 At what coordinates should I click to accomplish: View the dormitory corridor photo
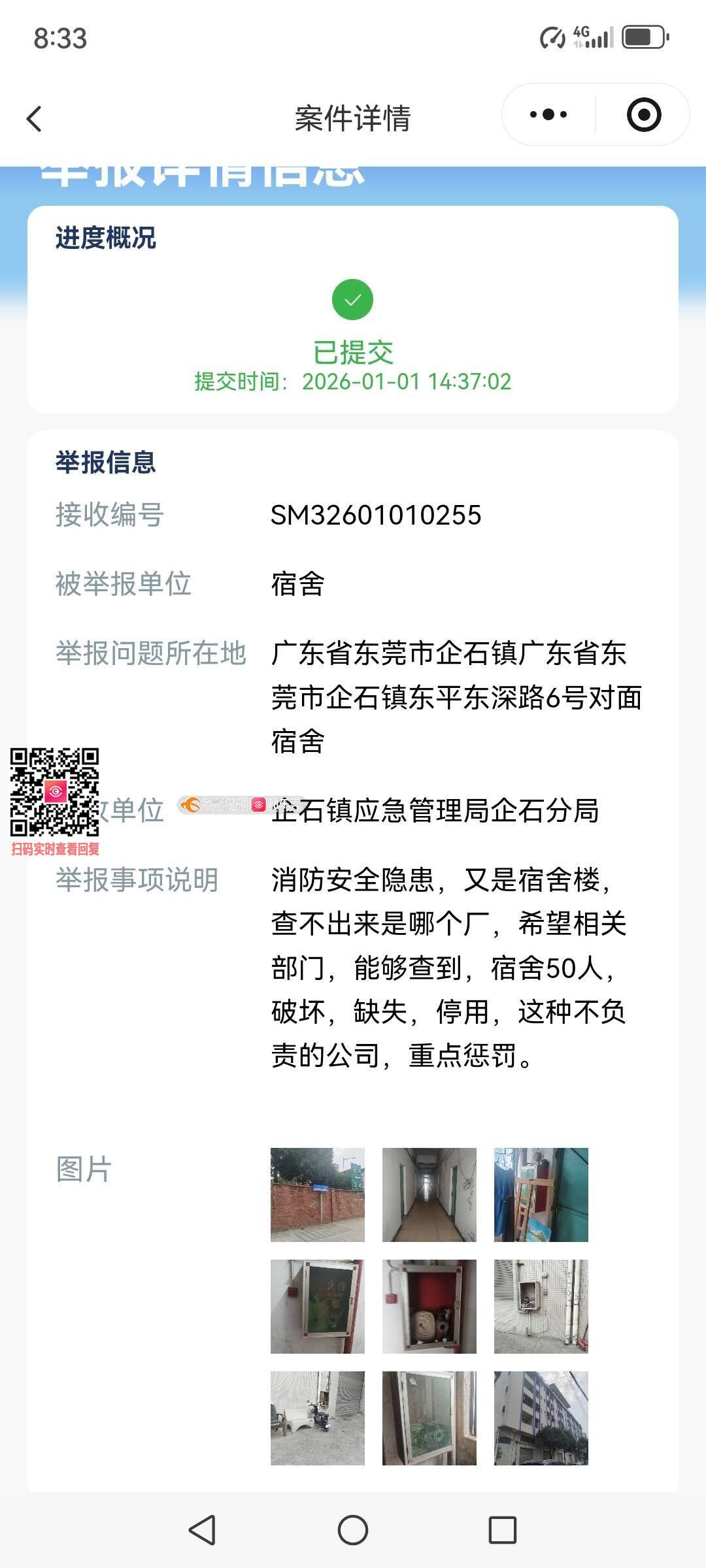coord(429,1194)
